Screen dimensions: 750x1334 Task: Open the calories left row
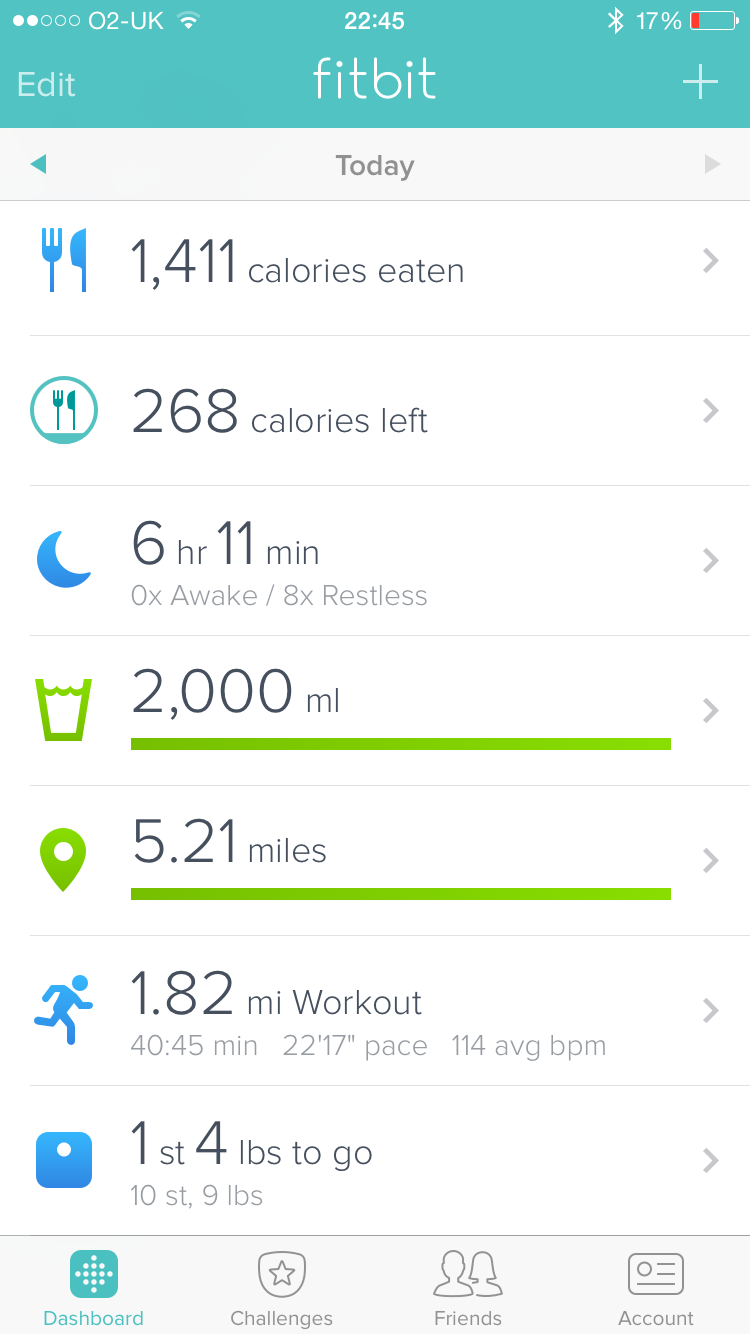pyautogui.click(x=375, y=411)
